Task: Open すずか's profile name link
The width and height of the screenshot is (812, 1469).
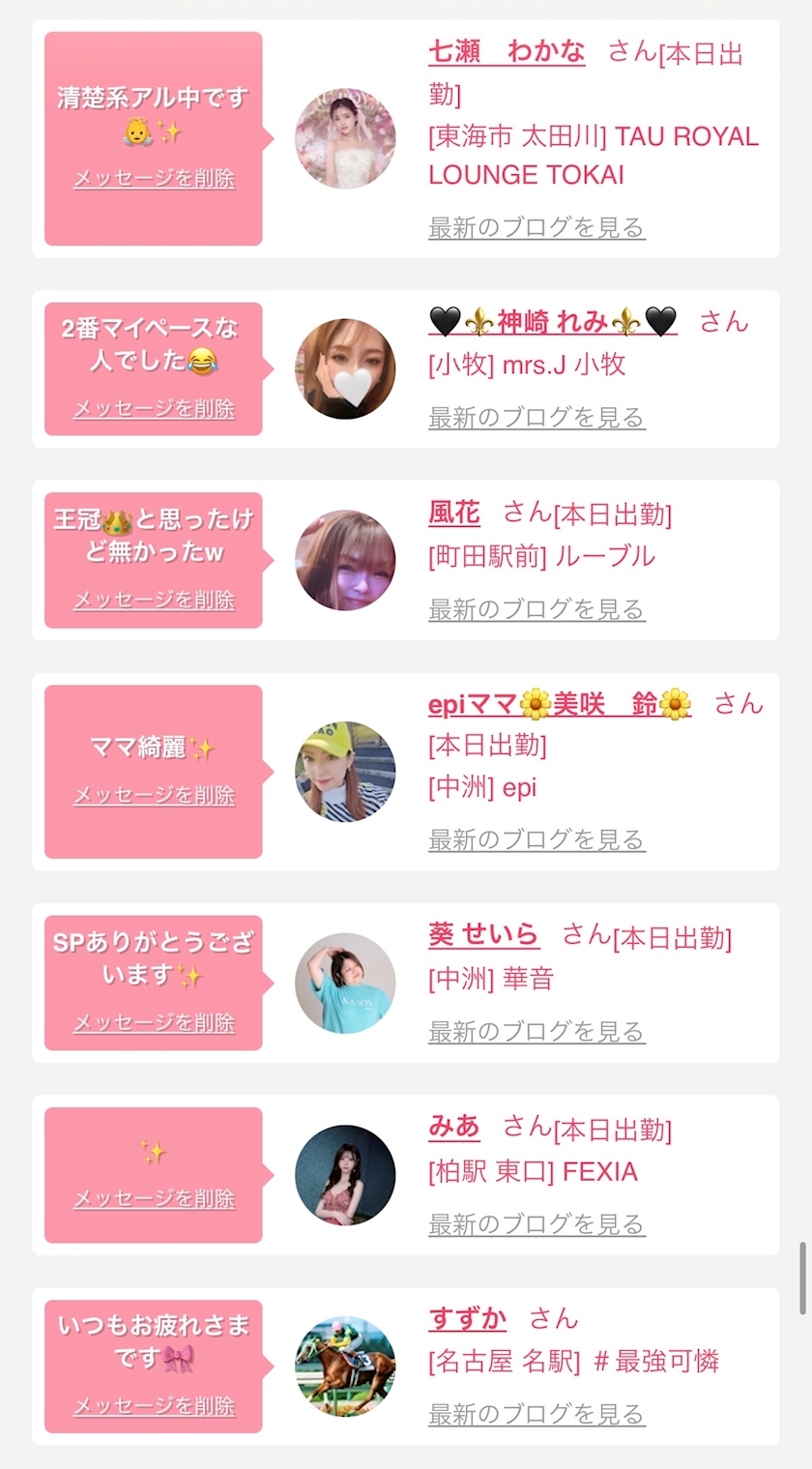Action: tap(468, 1318)
